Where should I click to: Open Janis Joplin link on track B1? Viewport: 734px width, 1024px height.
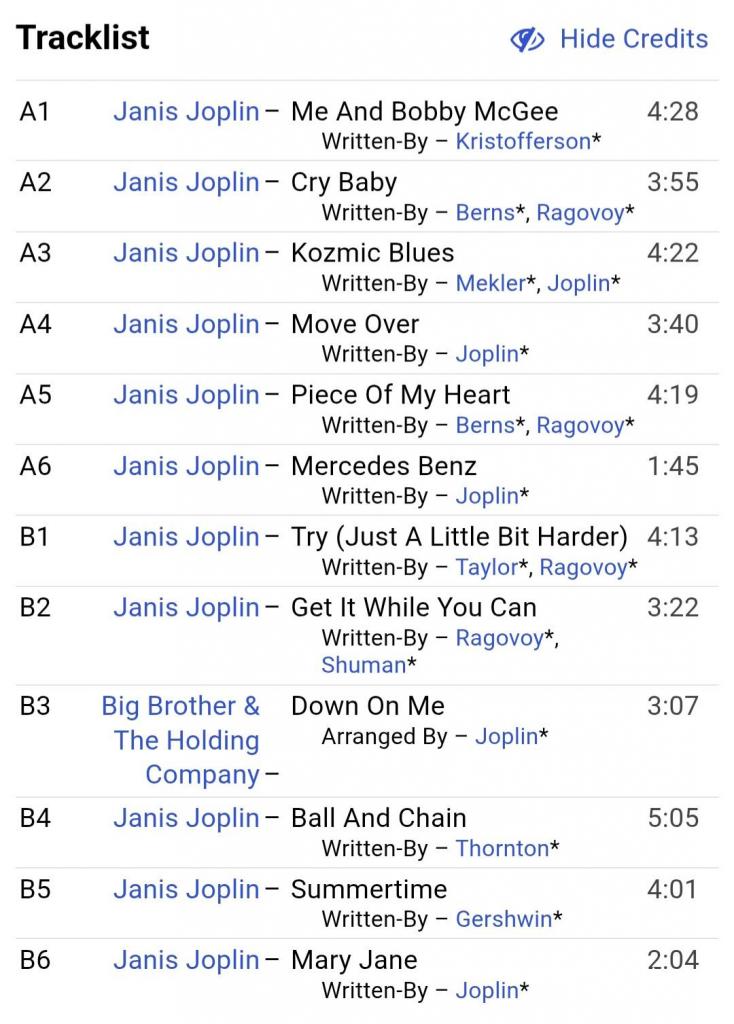tap(186, 537)
